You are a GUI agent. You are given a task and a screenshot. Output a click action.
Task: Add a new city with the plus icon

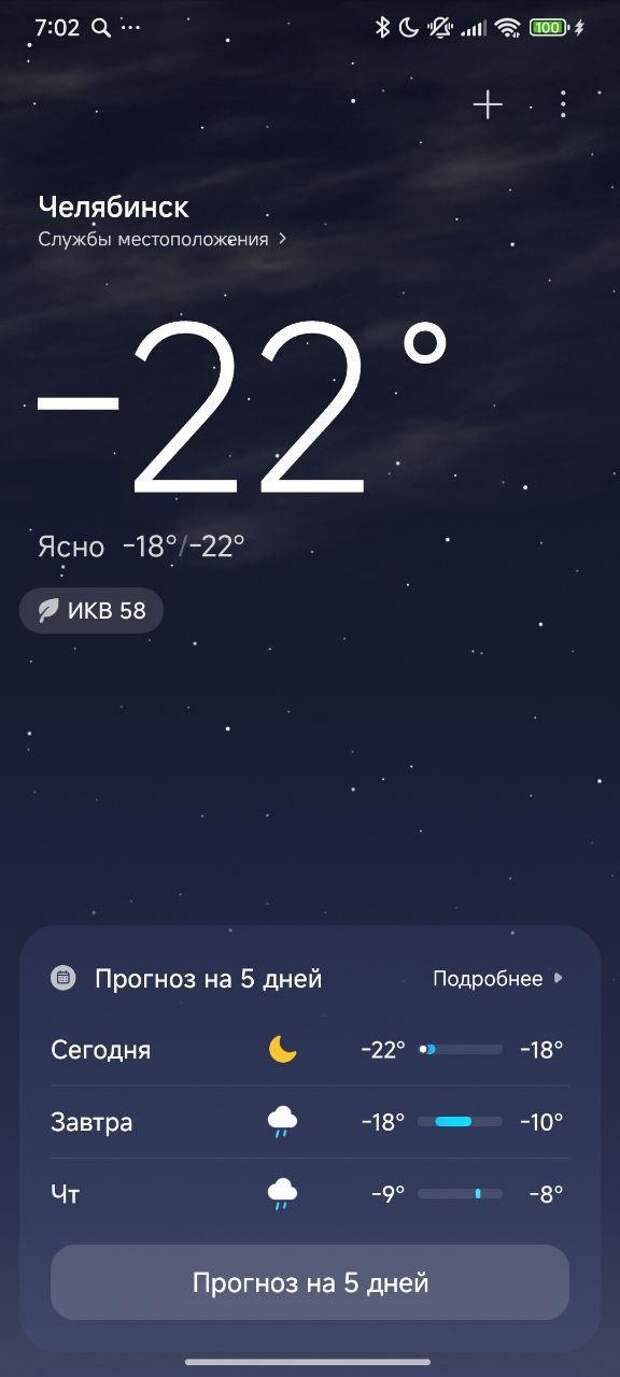[487, 105]
